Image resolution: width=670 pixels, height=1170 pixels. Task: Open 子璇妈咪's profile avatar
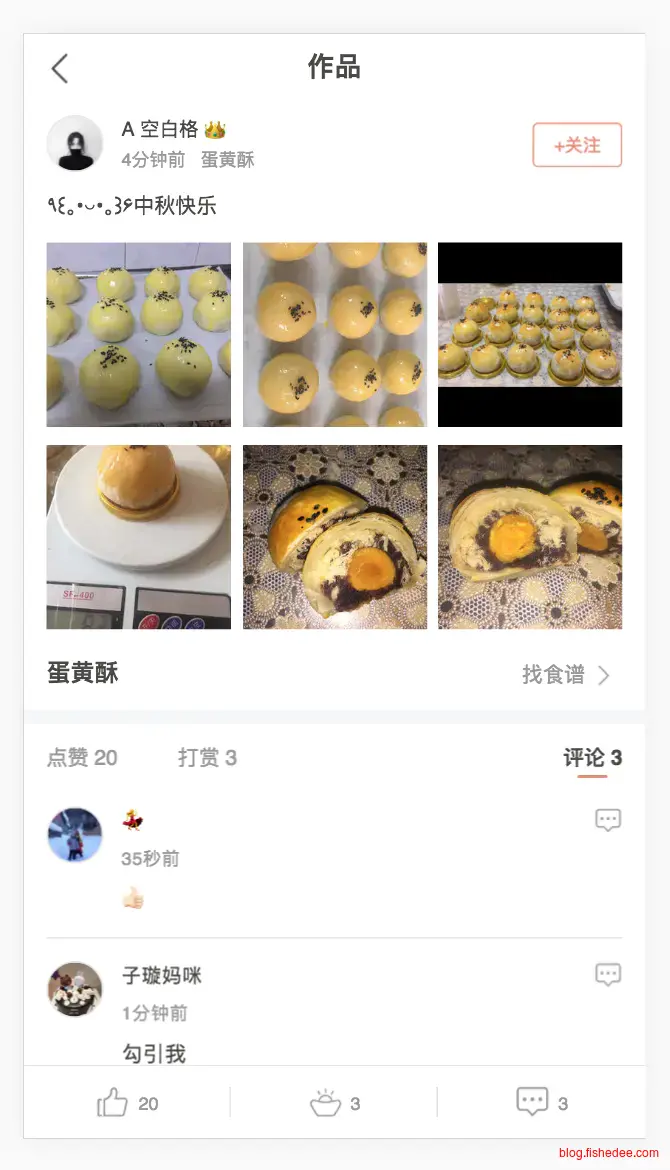tap(75, 990)
